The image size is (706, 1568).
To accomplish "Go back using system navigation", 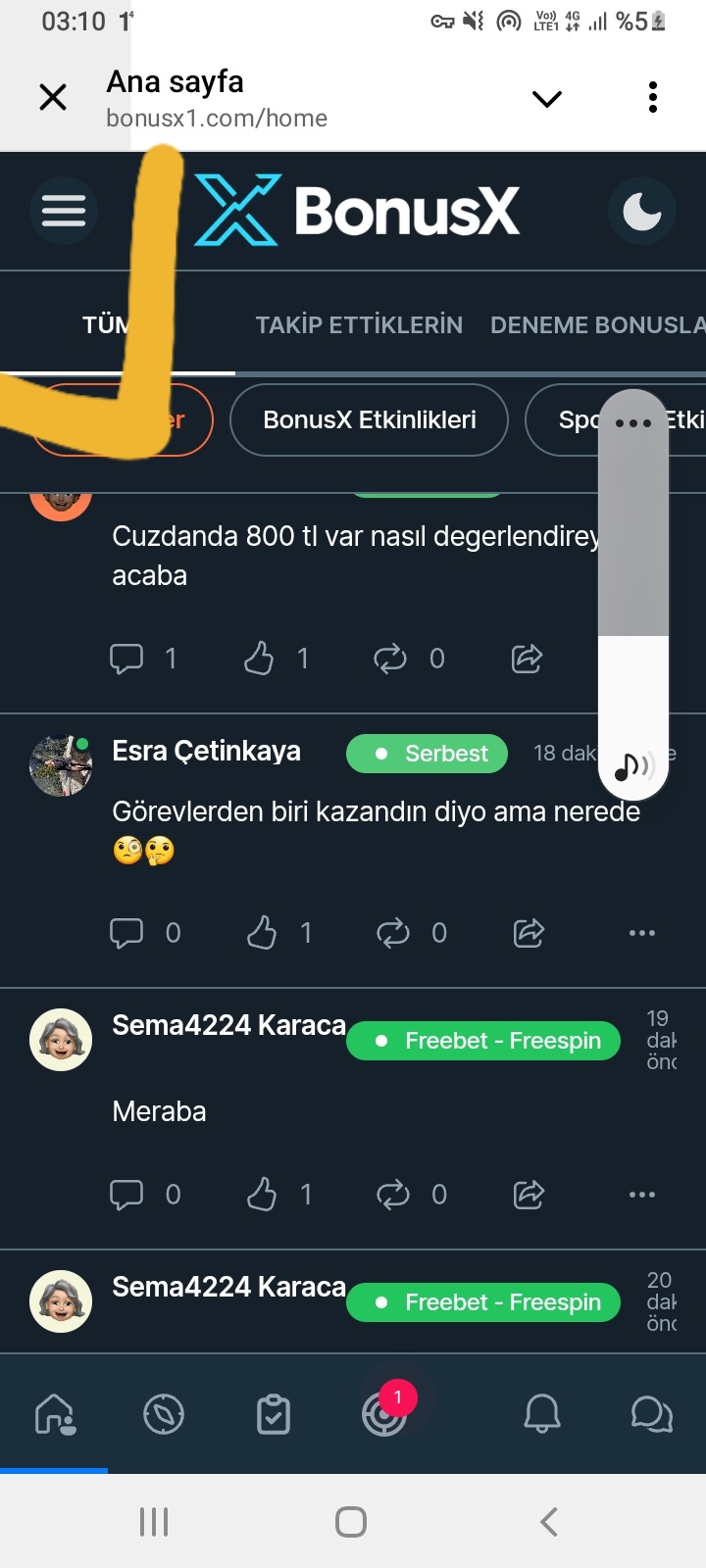I will tap(549, 1522).
